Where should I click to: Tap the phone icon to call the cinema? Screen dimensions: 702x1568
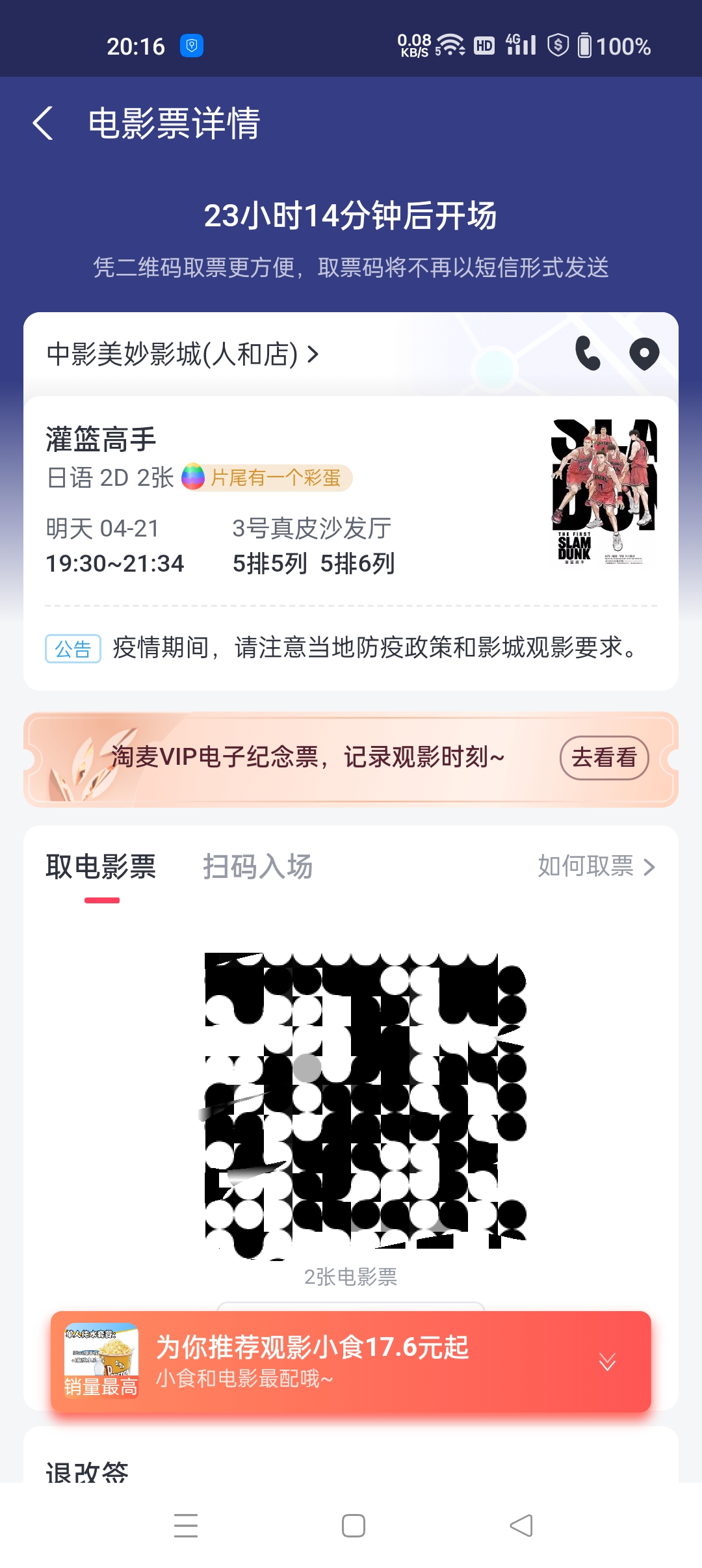tap(588, 354)
